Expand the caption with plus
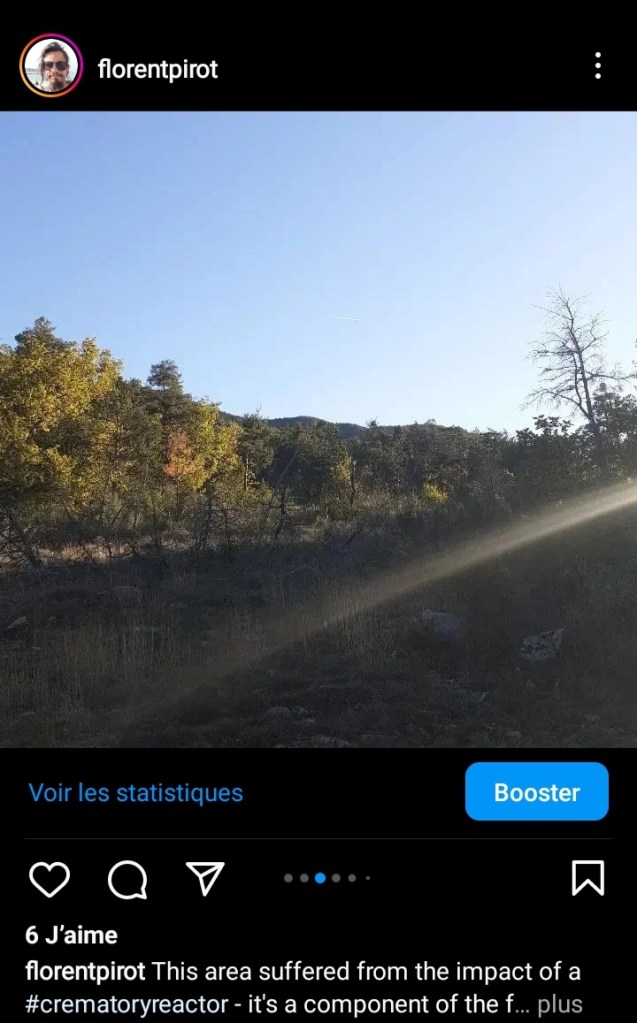Image resolution: width=637 pixels, height=1023 pixels. point(560,1004)
